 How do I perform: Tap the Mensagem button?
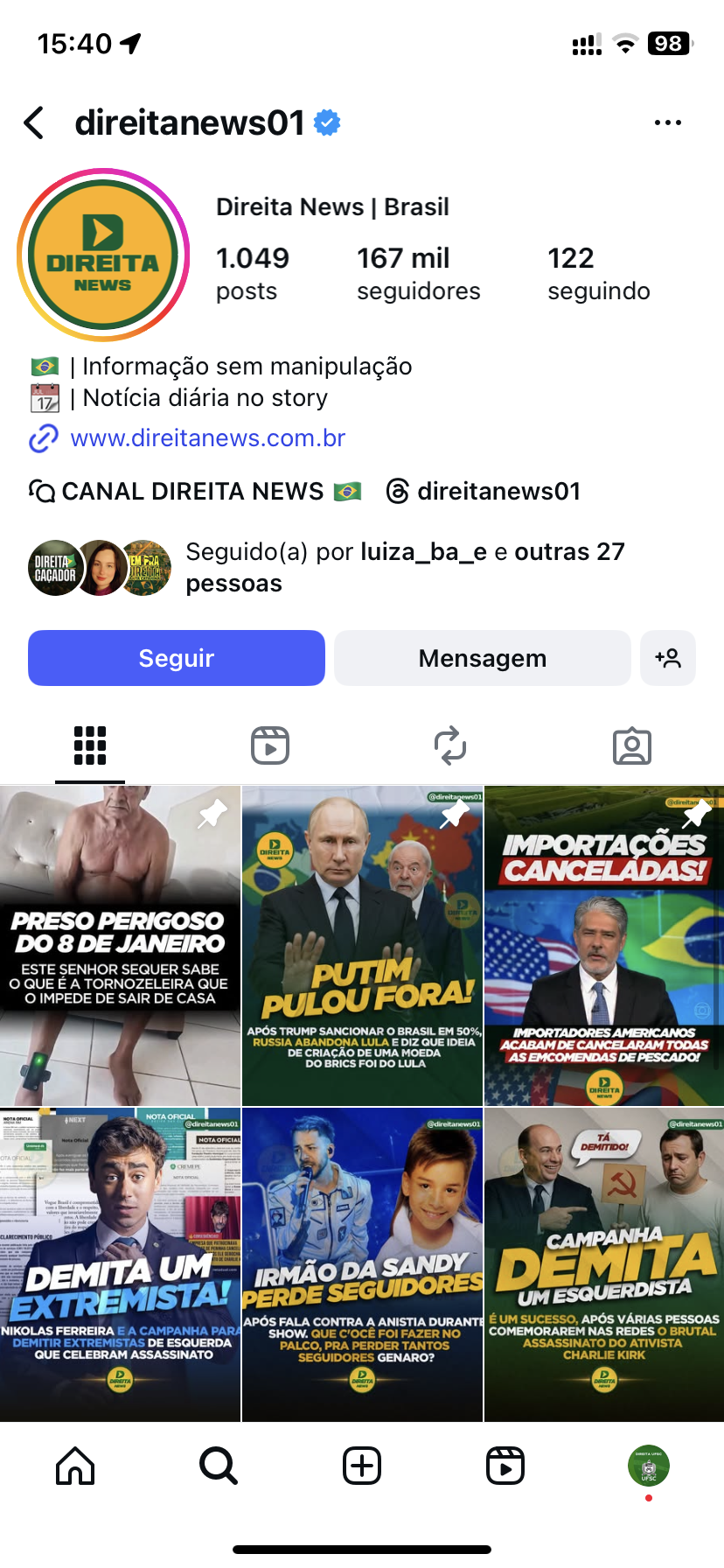(482, 658)
